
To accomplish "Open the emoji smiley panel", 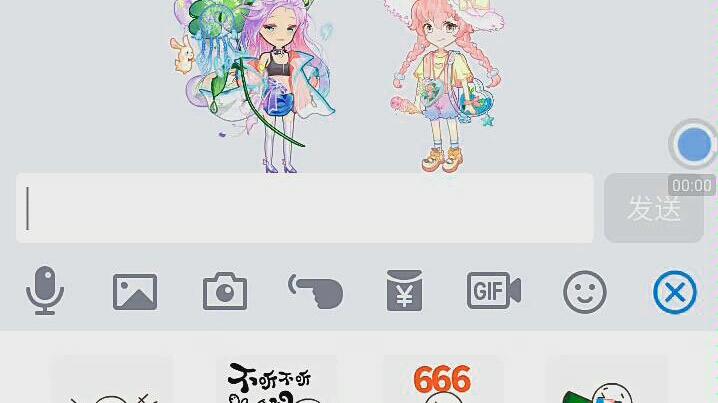I will (x=585, y=292).
